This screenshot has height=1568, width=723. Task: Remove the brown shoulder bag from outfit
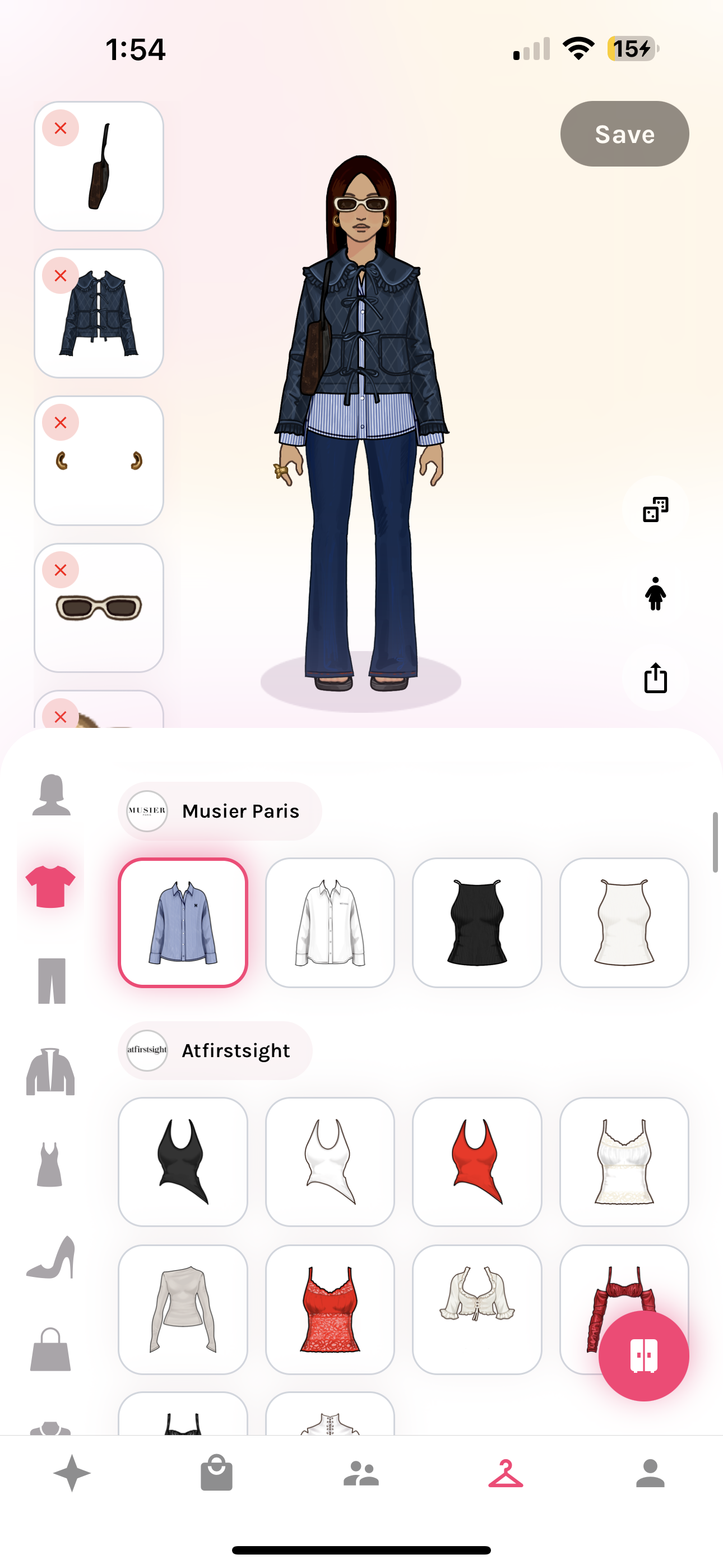(61, 128)
